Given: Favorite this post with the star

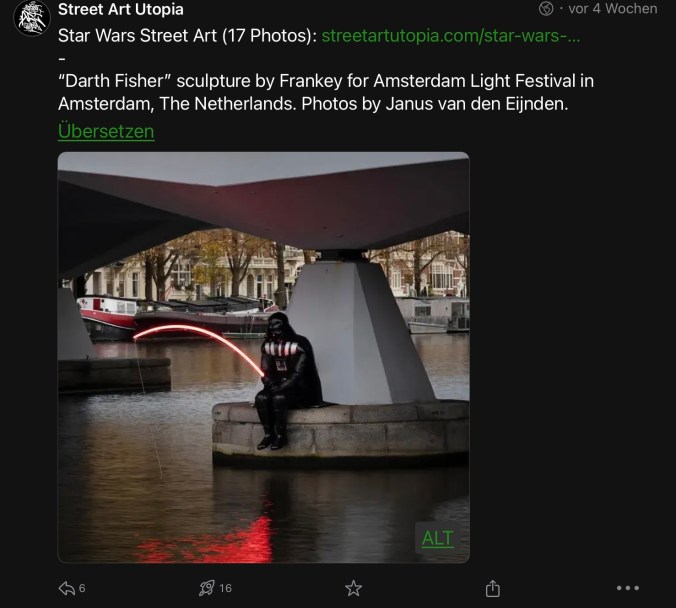Looking at the screenshot, I should 353,588.
